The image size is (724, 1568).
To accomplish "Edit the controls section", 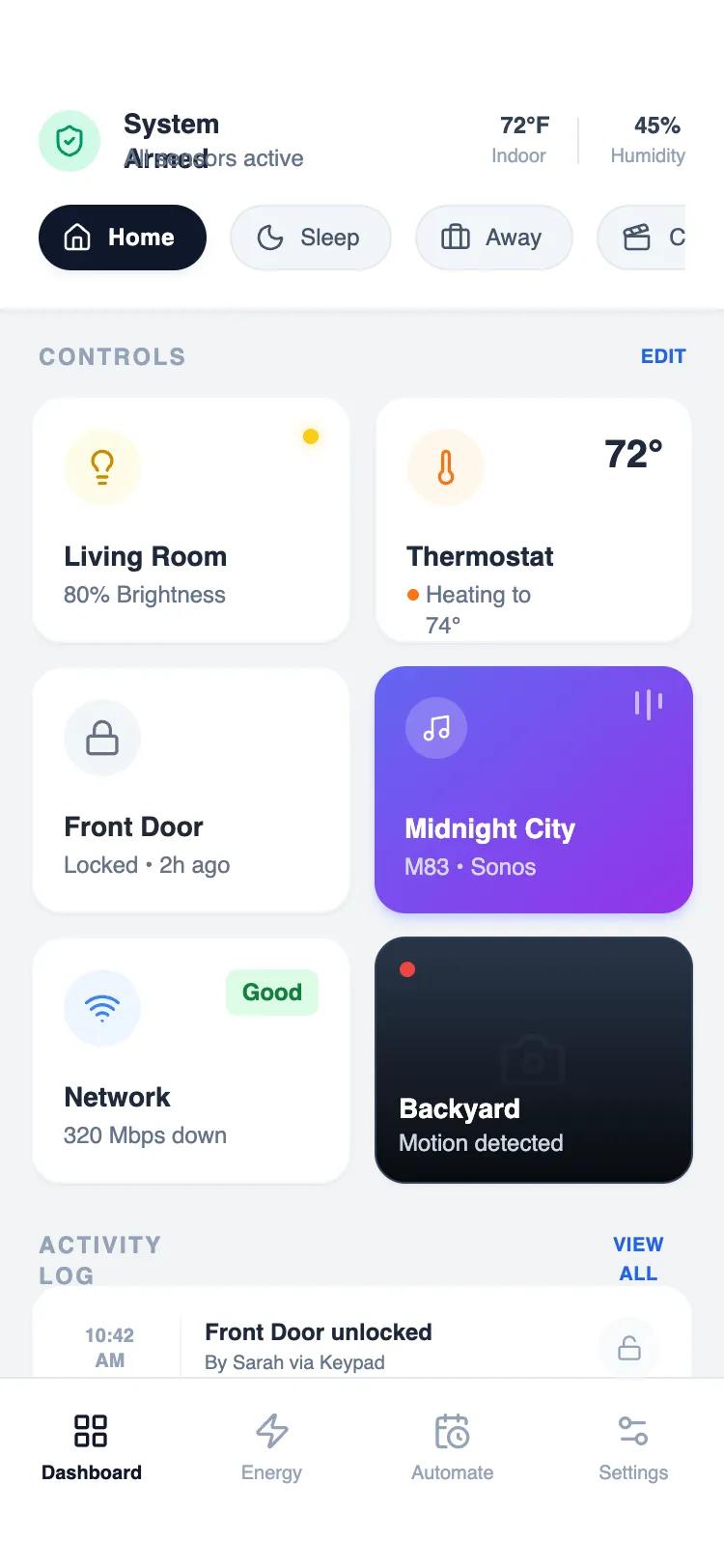I will coord(663,356).
